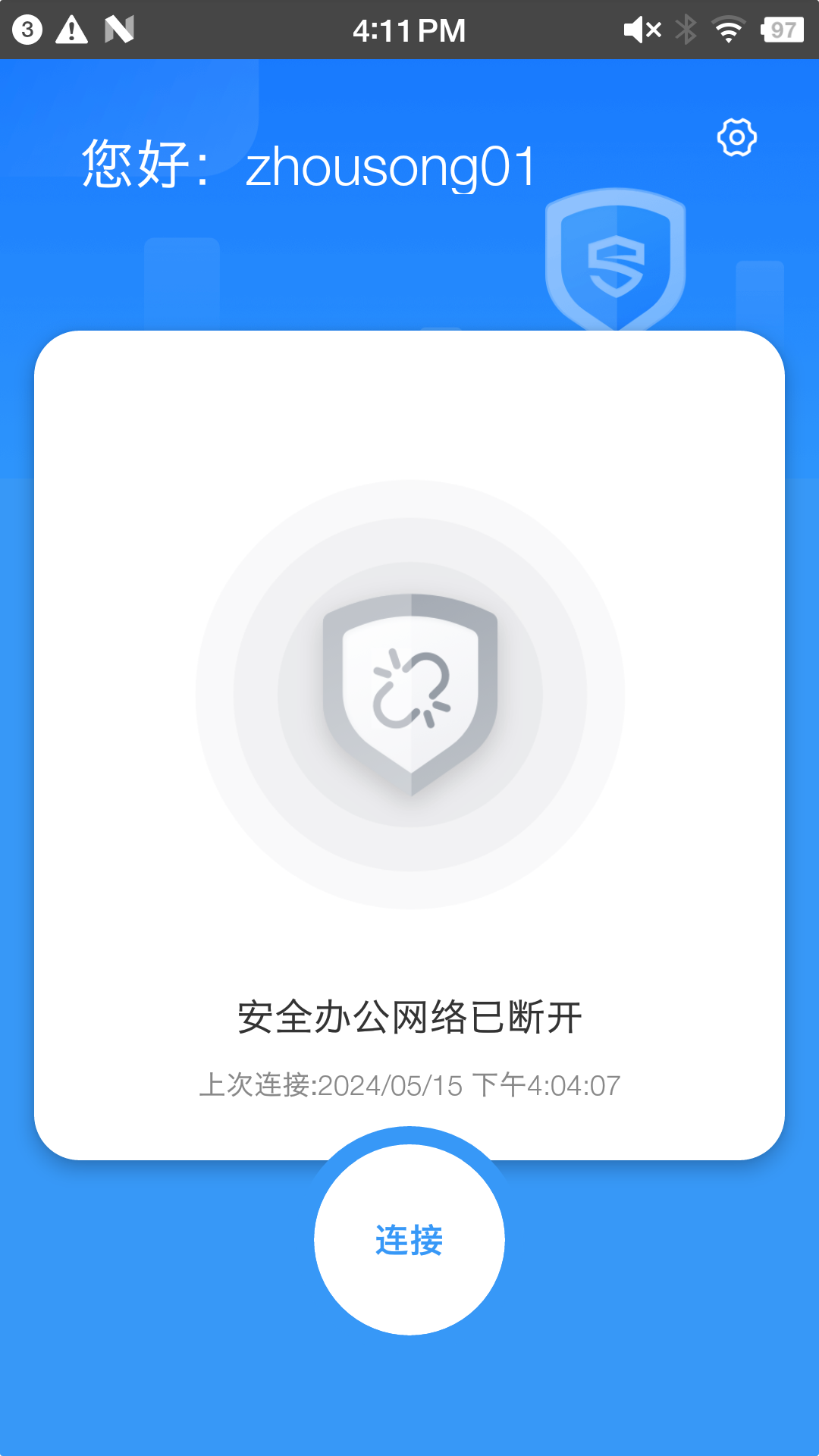Click the faded shield logo in the header
The height and width of the screenshot is (1456, 819).
point(616,262)
